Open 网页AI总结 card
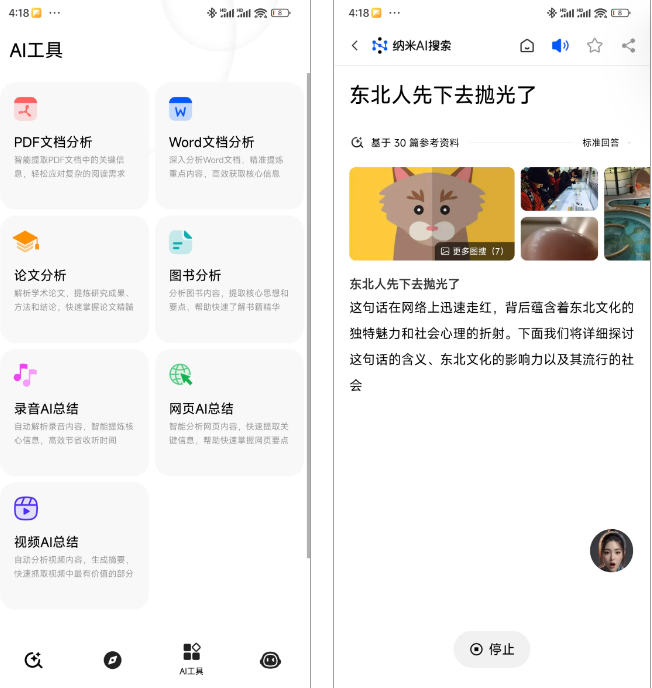652x688 pixels. click(x=229, y=411)
